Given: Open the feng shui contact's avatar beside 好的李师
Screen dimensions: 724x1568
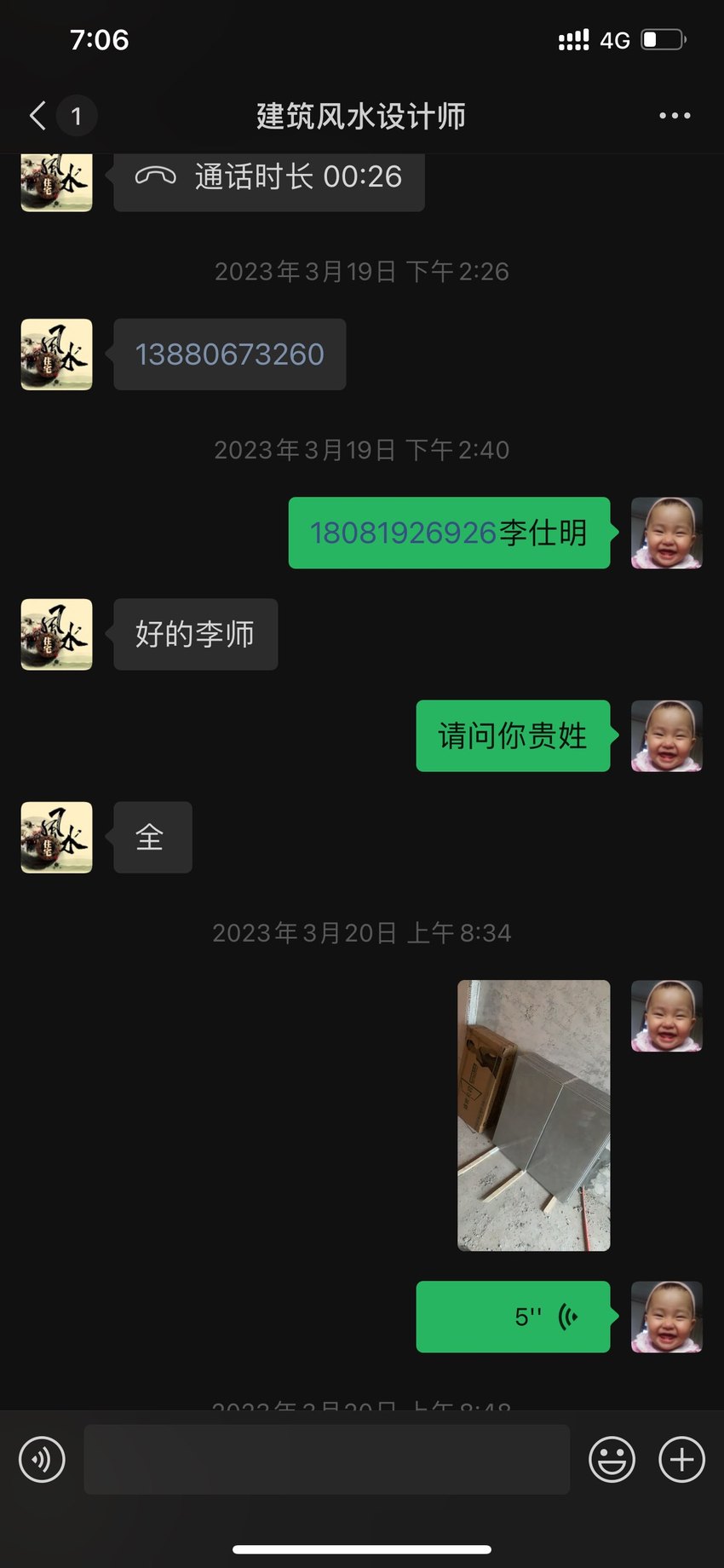Looking at the screenshot, I should (57, 634).
